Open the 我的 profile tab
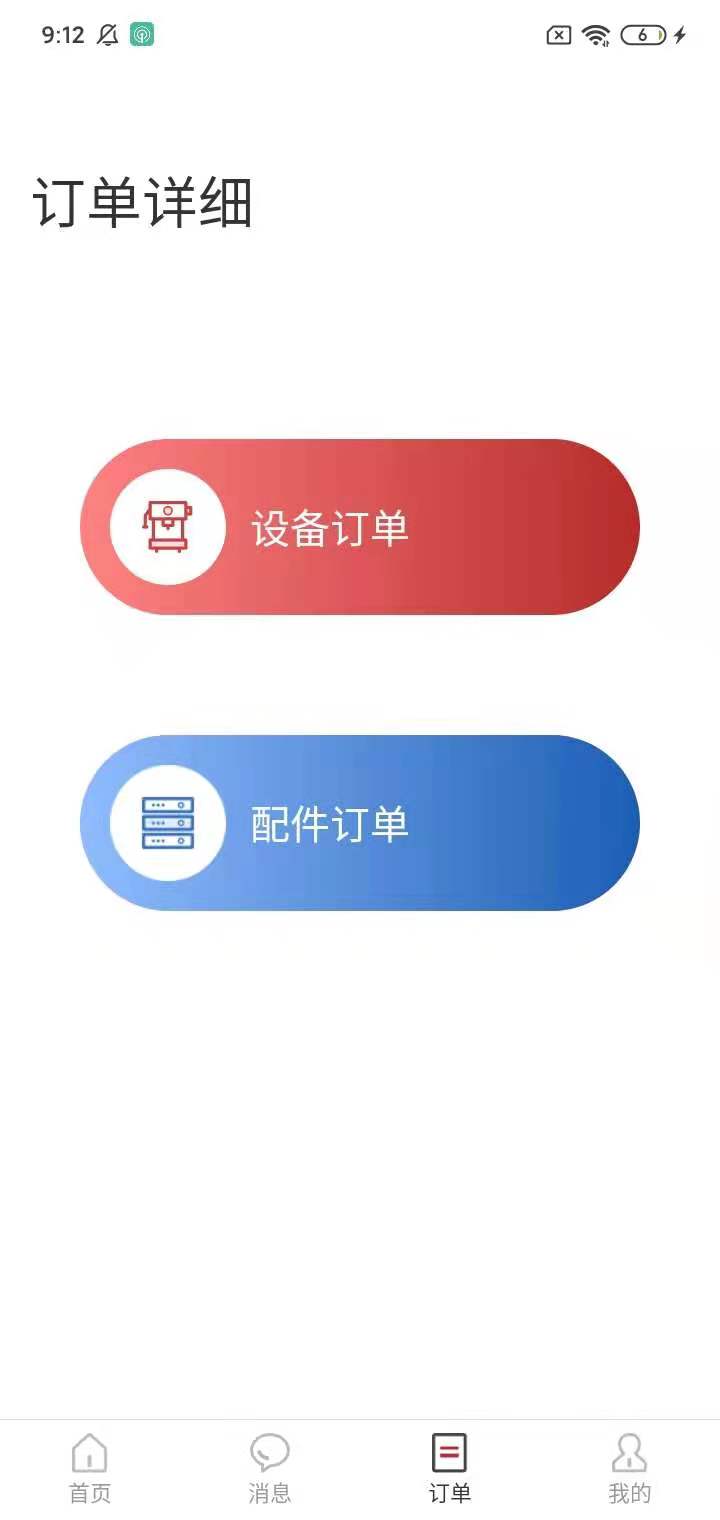The height and width of the screenshot is (1520, 720). click(x=630, y=1468)
